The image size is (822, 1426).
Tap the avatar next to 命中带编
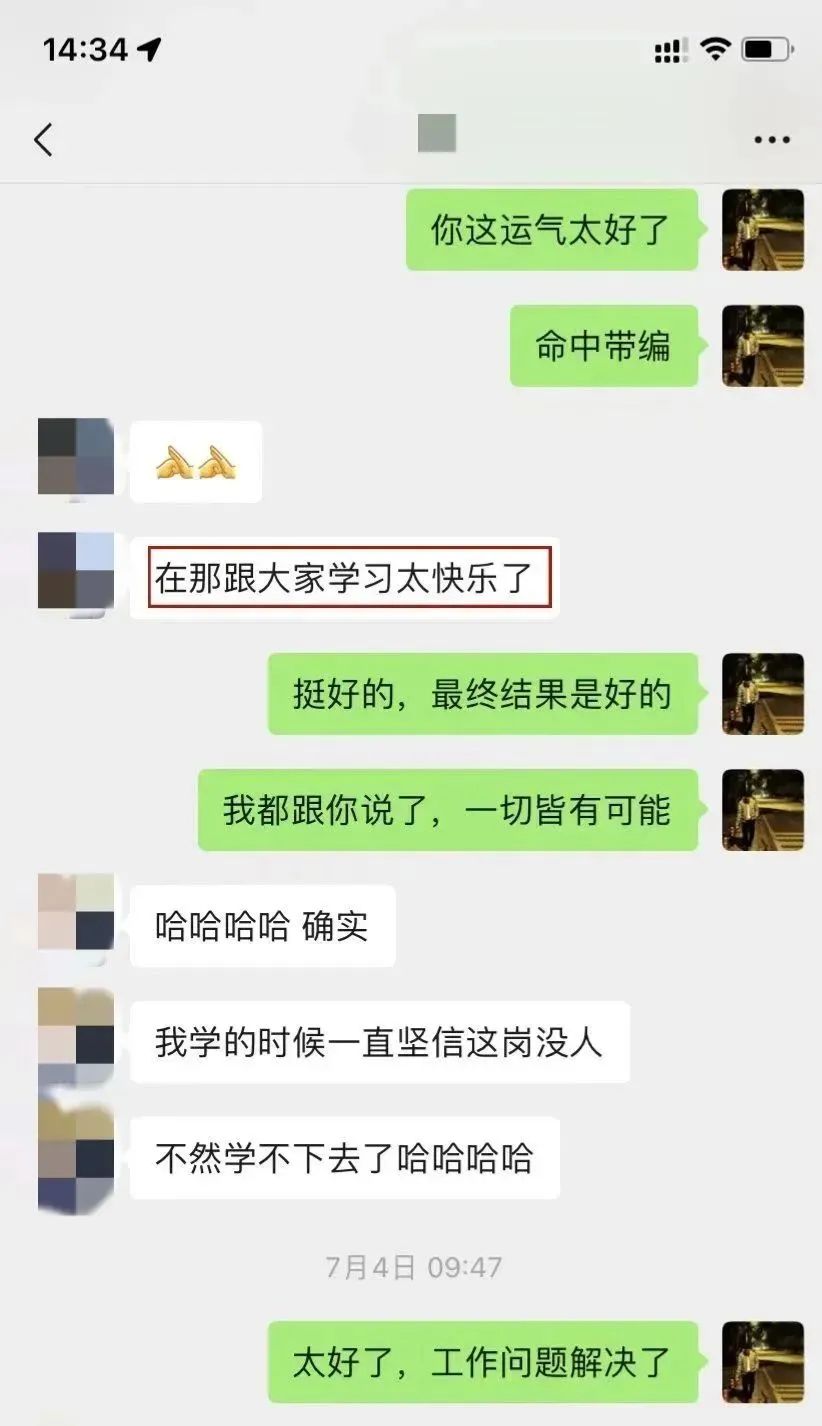[763, 346]
